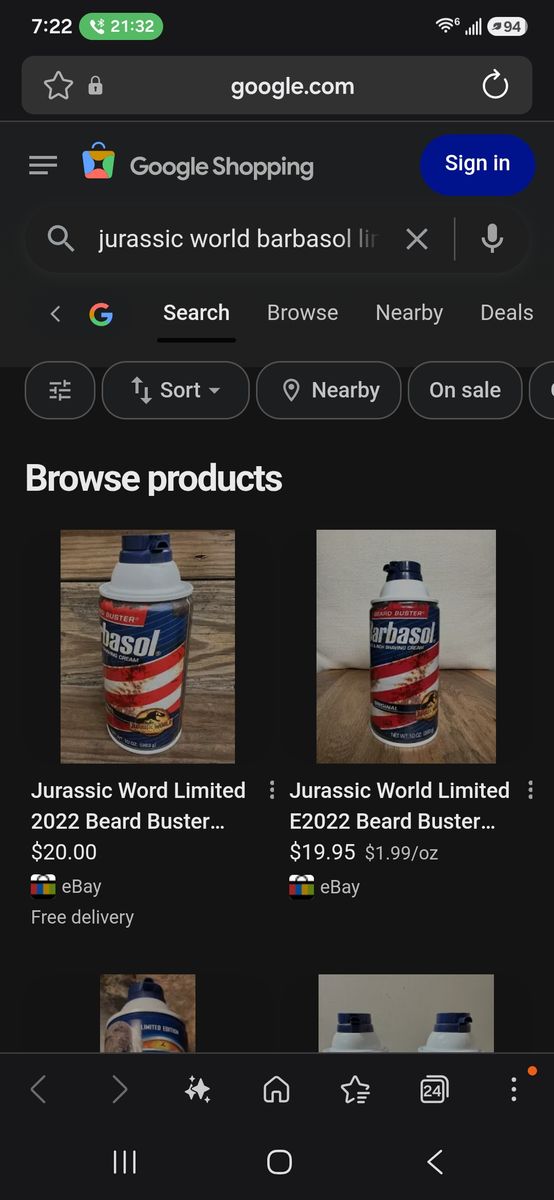Open the Google Shopping hamburger menu
554x1200 pixels.
43,165
